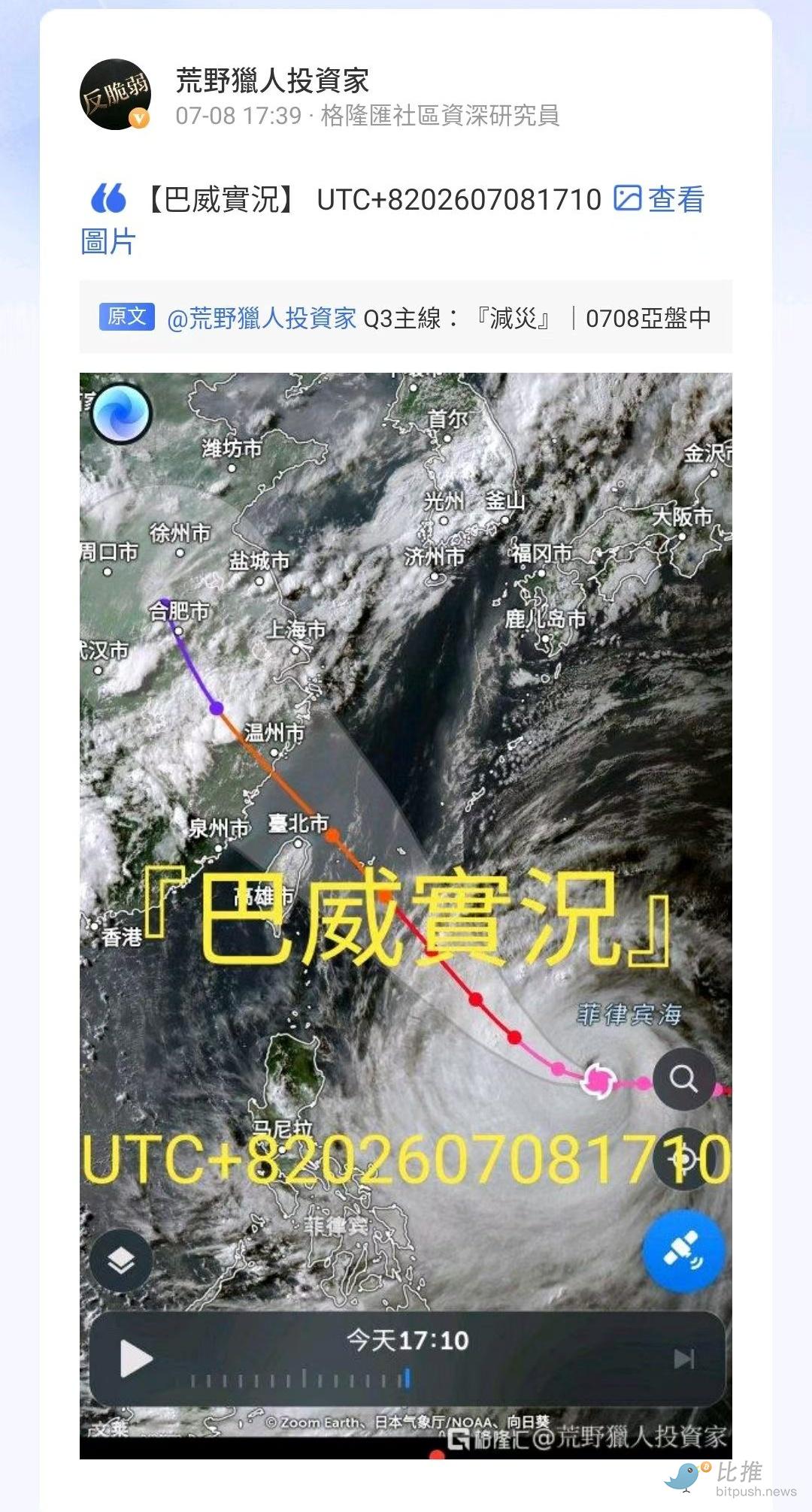Open 荒野獵人投資家's profile avatar

[x=116, y=95]
